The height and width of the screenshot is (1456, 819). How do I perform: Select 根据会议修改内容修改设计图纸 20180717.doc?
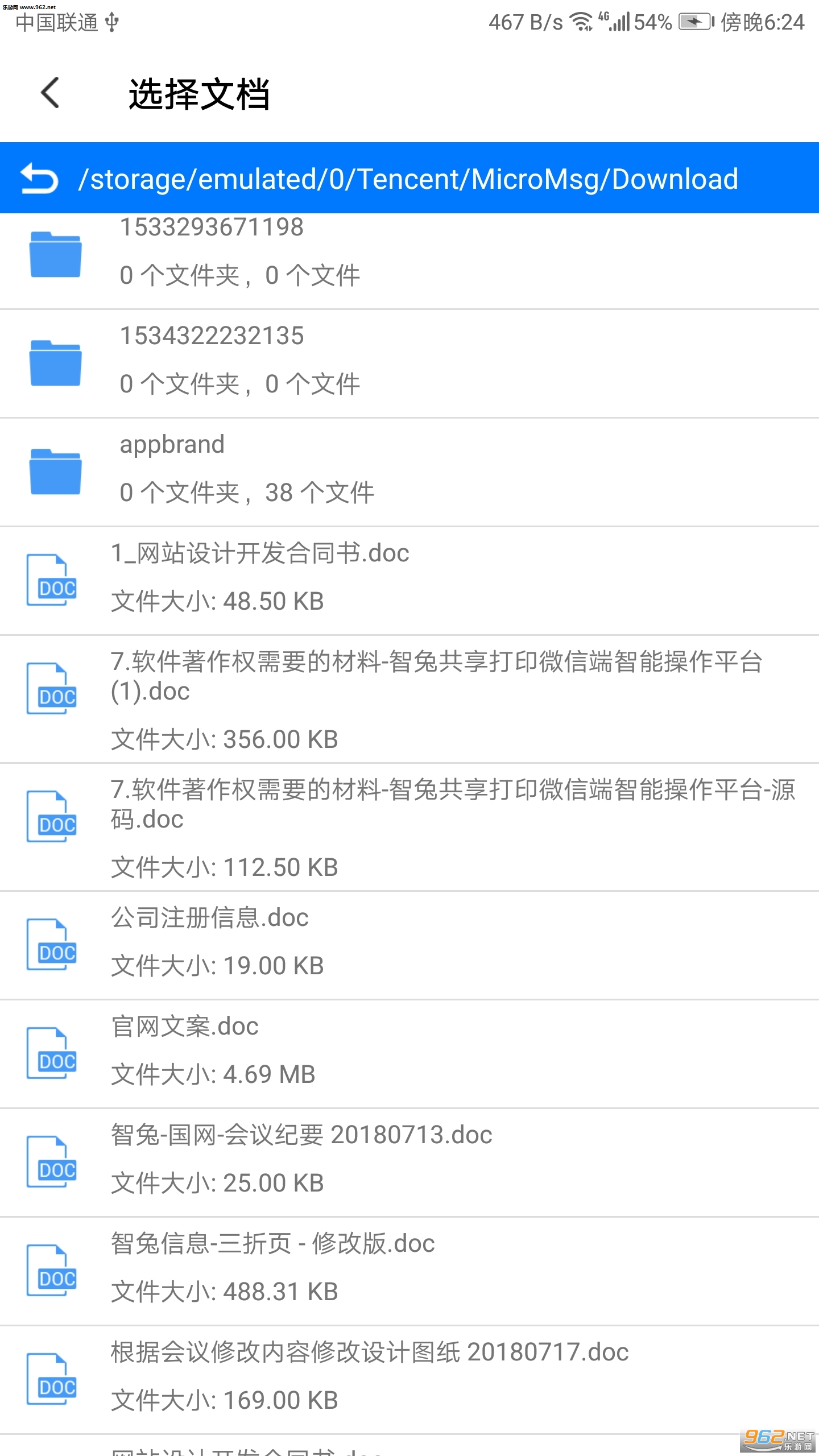point(409,1380)
